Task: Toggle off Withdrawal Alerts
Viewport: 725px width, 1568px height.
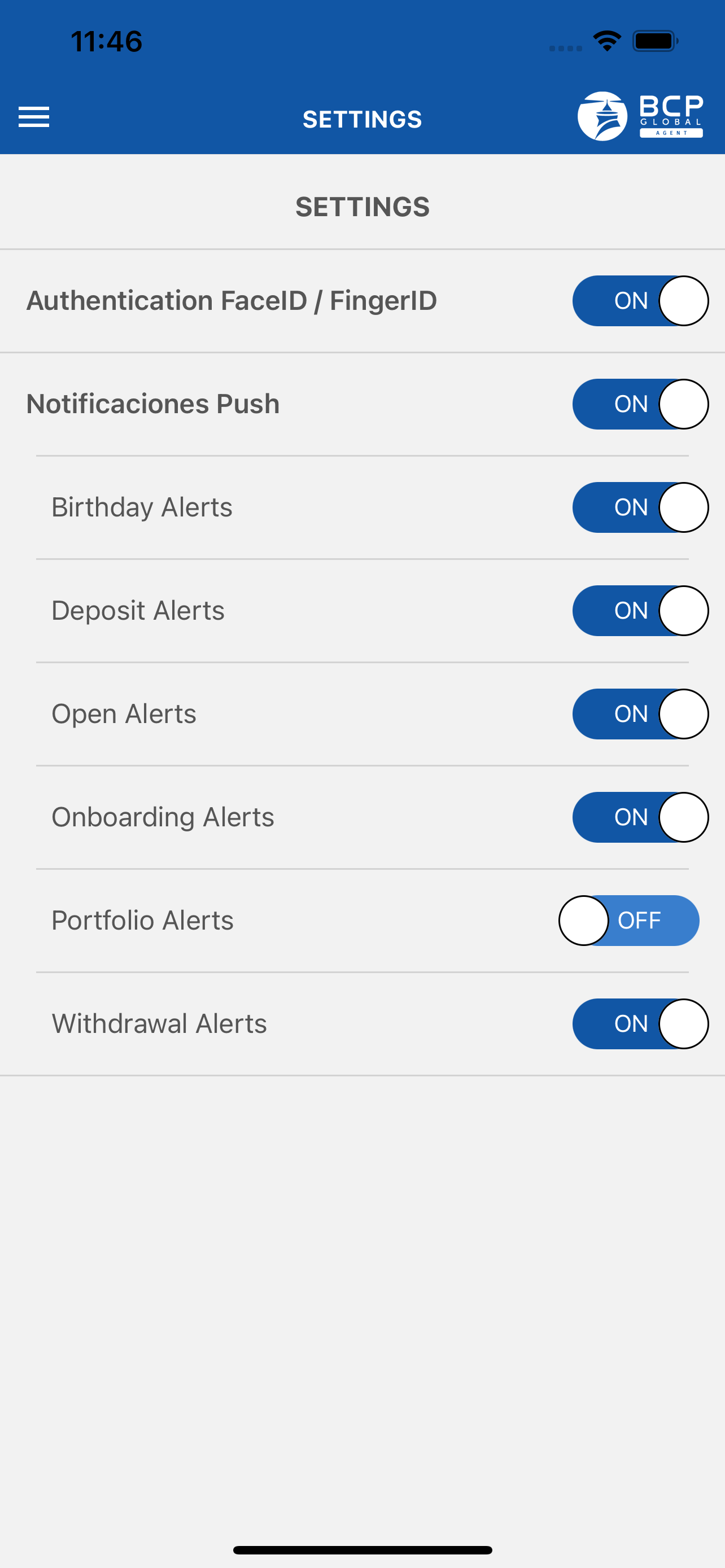Action: pos(640,1024)
